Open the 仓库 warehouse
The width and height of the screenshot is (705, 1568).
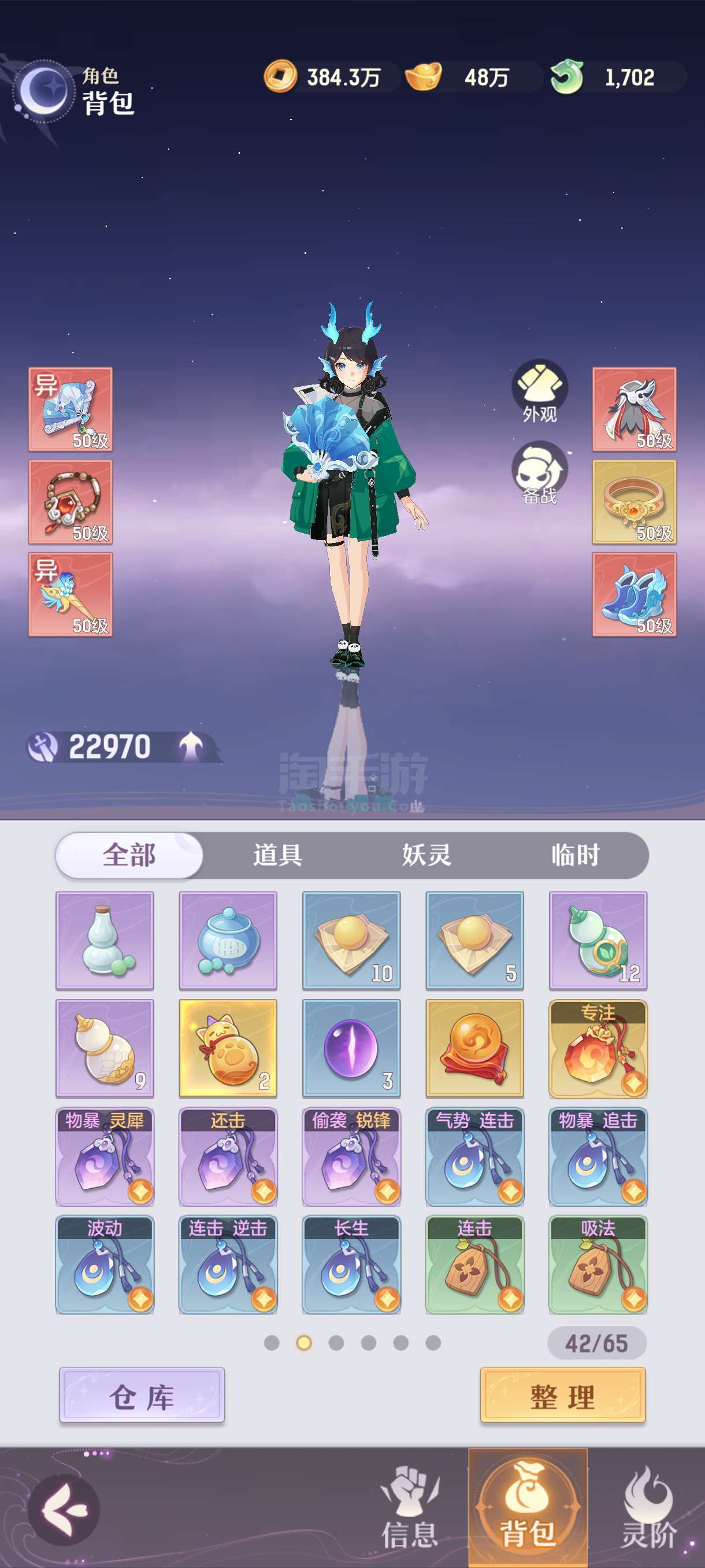click(142, 1396)
